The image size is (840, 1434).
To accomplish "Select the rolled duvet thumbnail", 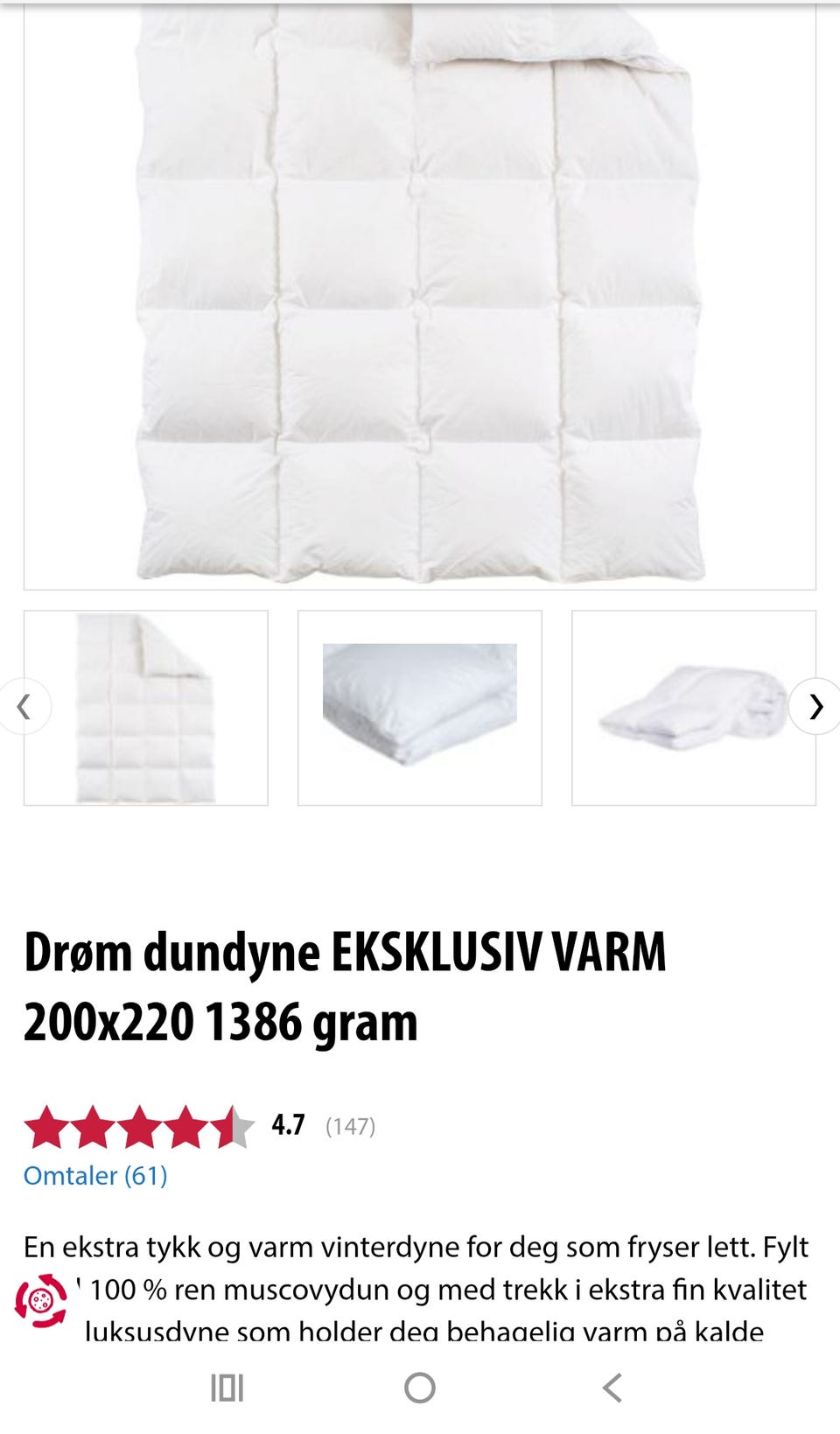I will (x=693, y=708).
